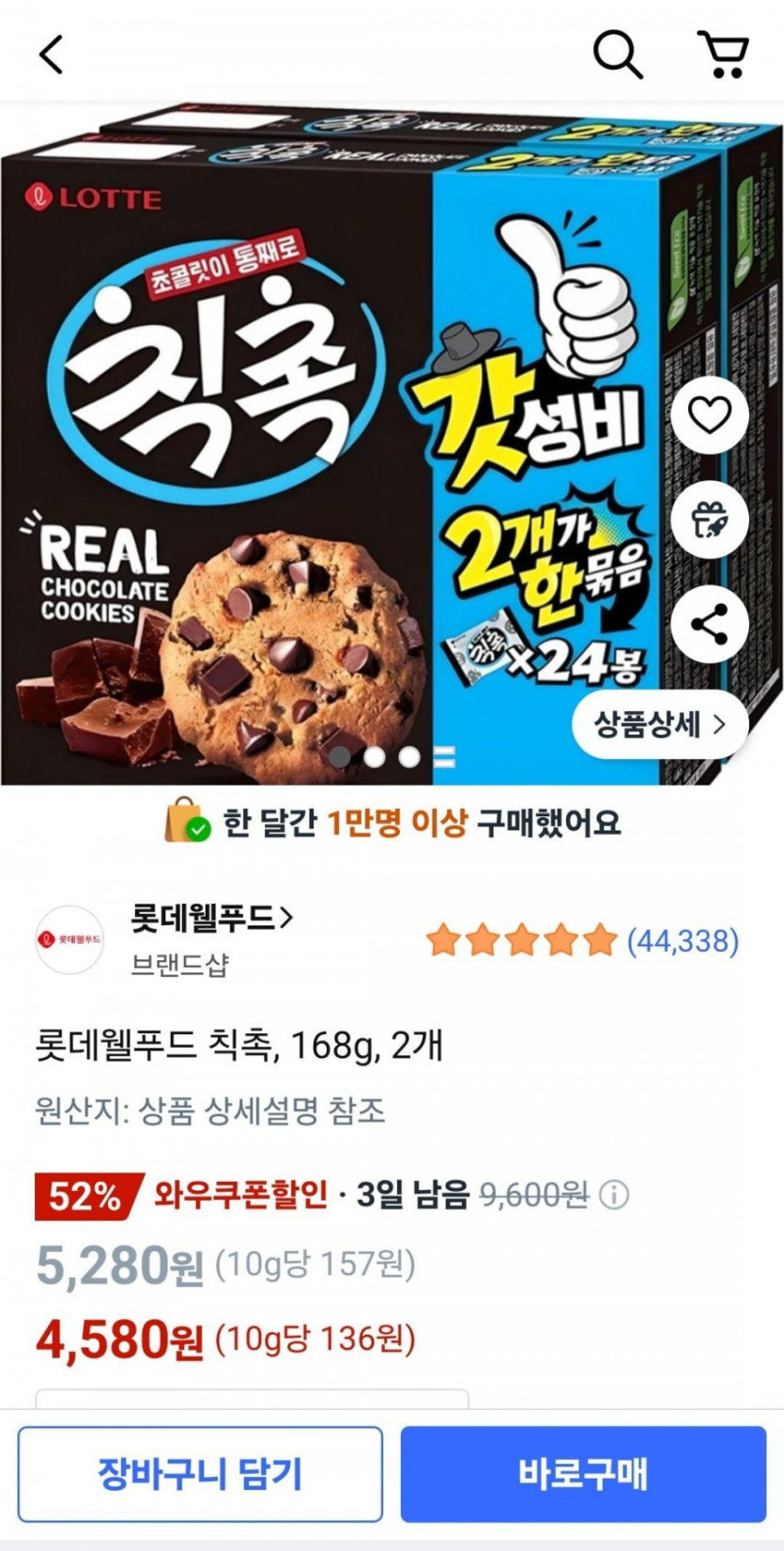The image size is (784, 1551).
Task: Buy now with 바로구매
Action: 583,1474
